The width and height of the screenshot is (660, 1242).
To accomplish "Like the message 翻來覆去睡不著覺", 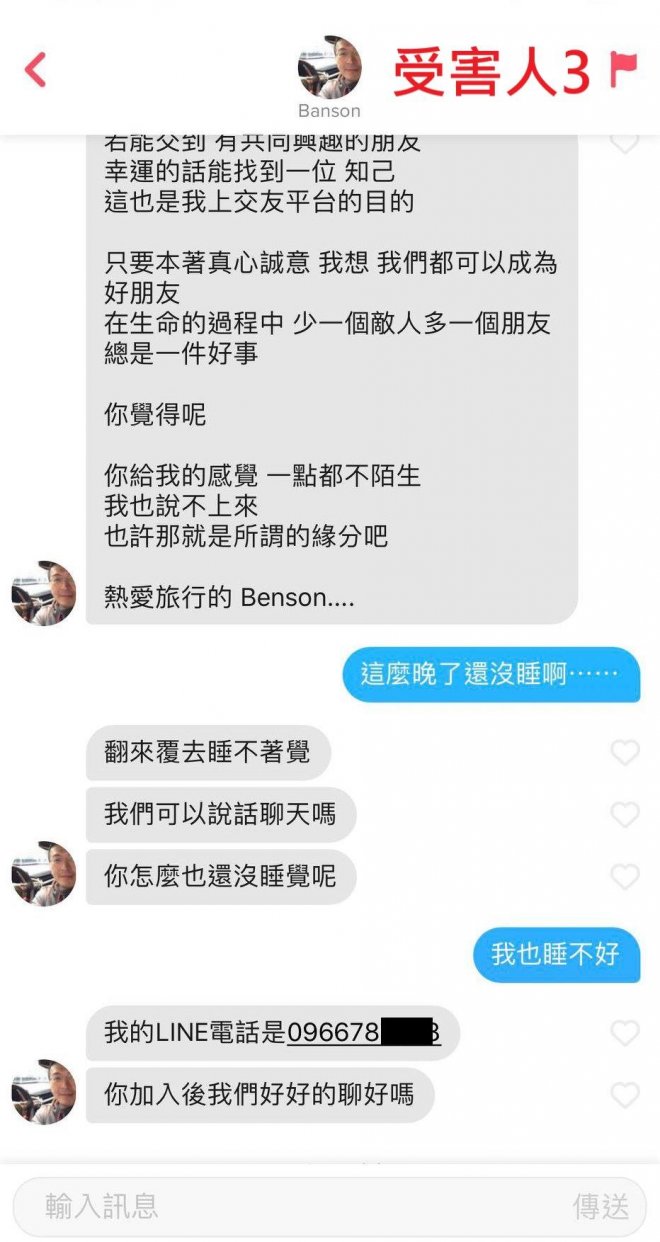I will click(x=625, y=752).
